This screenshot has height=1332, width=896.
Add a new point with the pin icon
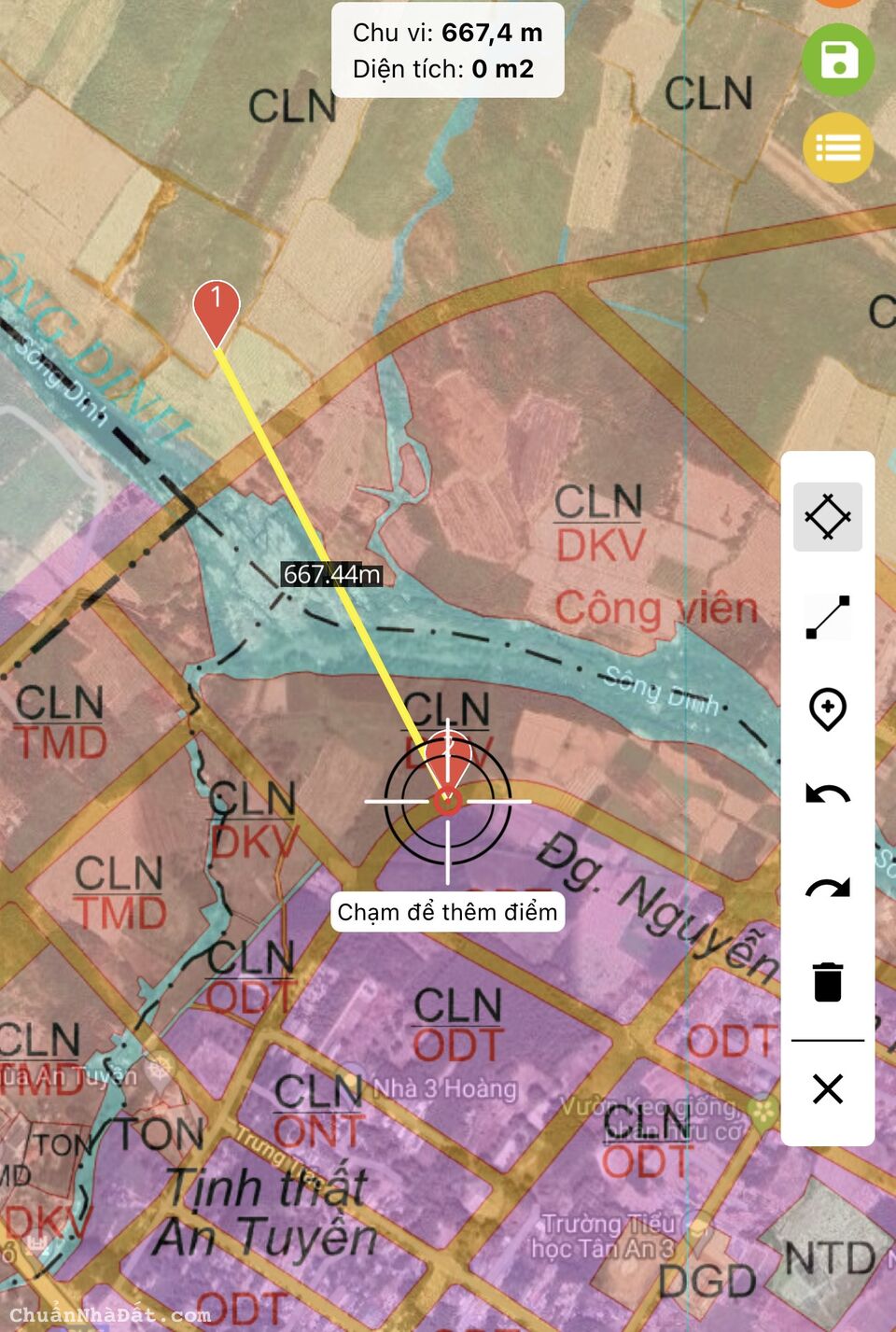pos(827,708)
